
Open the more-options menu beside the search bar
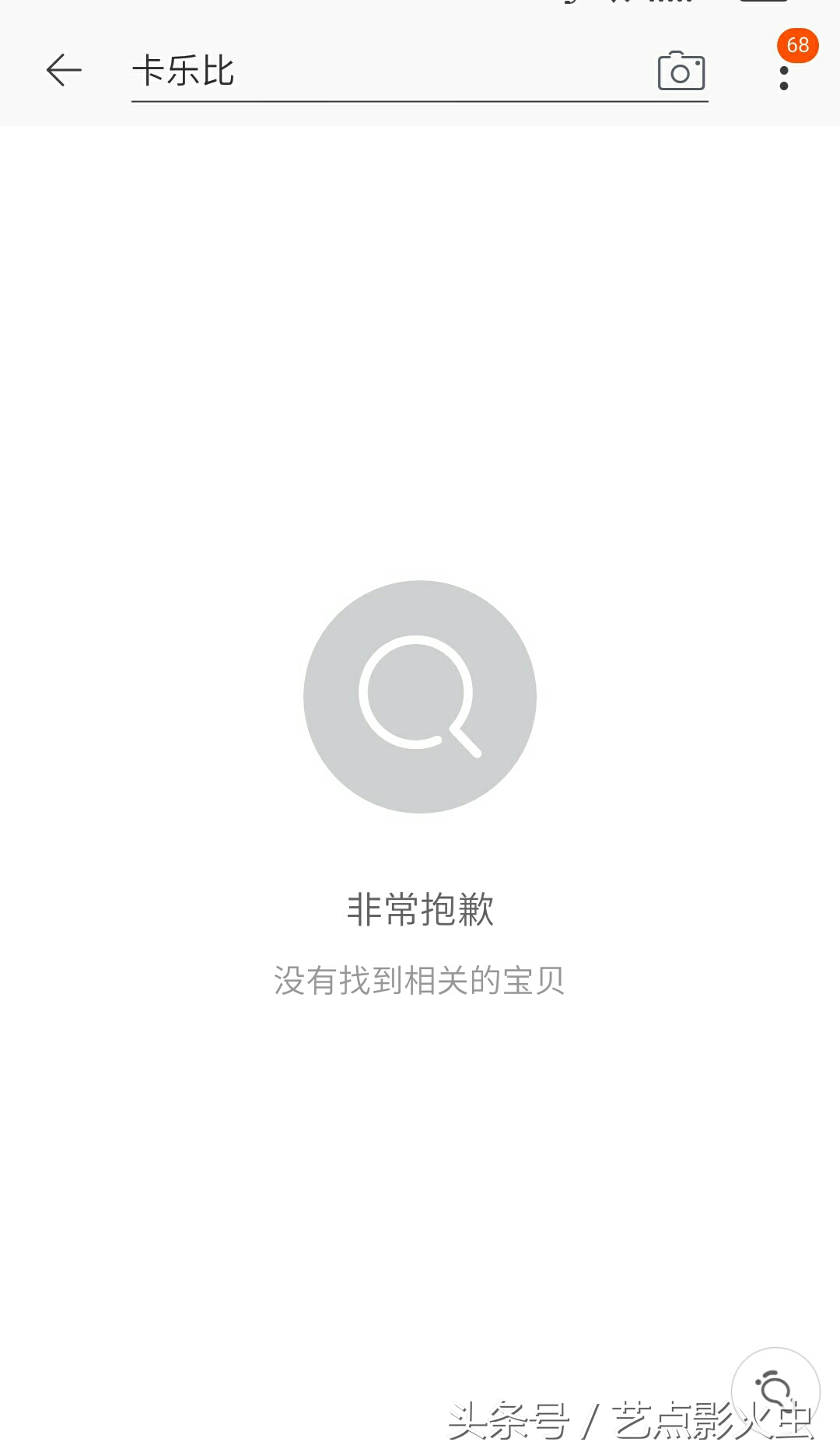[784, 74]
